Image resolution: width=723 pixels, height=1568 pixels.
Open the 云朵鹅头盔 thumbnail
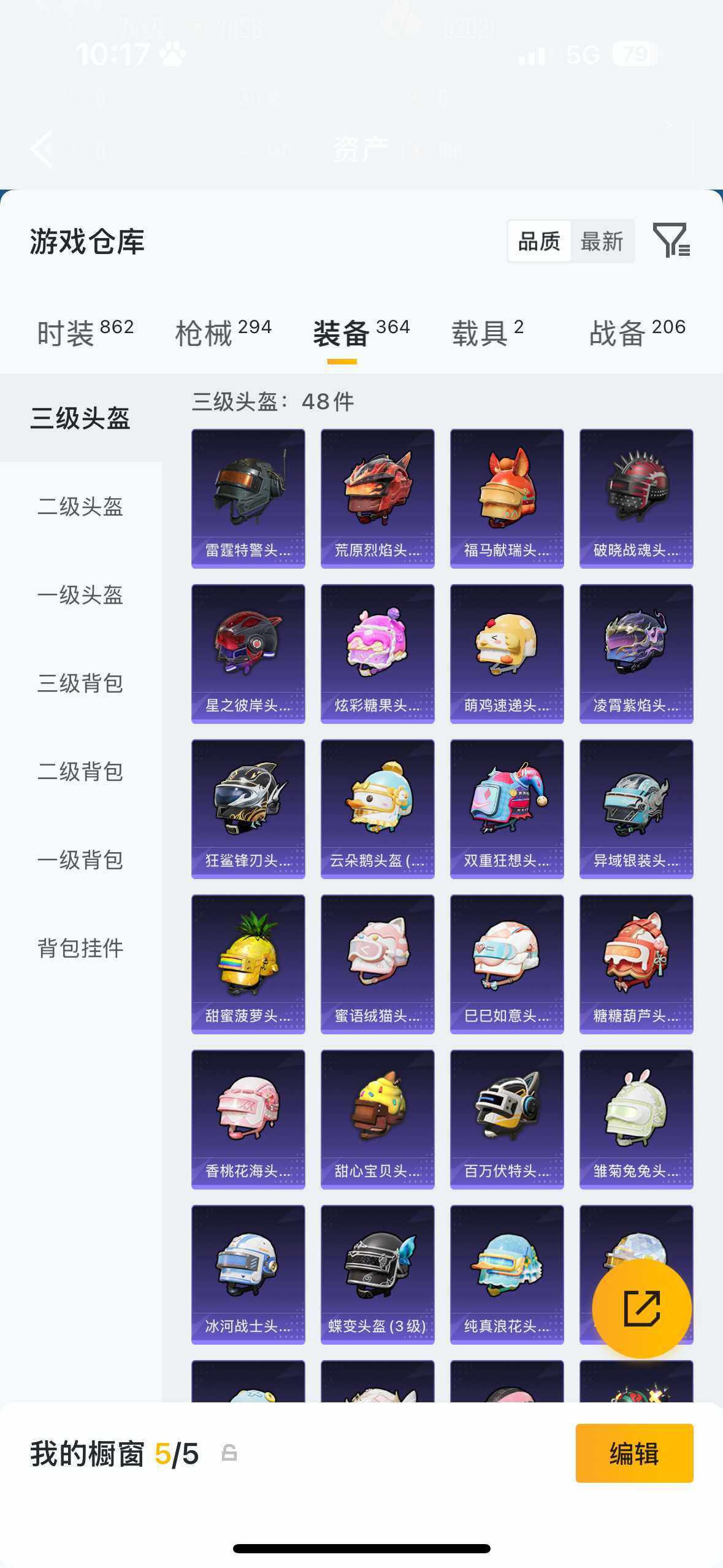377,807
